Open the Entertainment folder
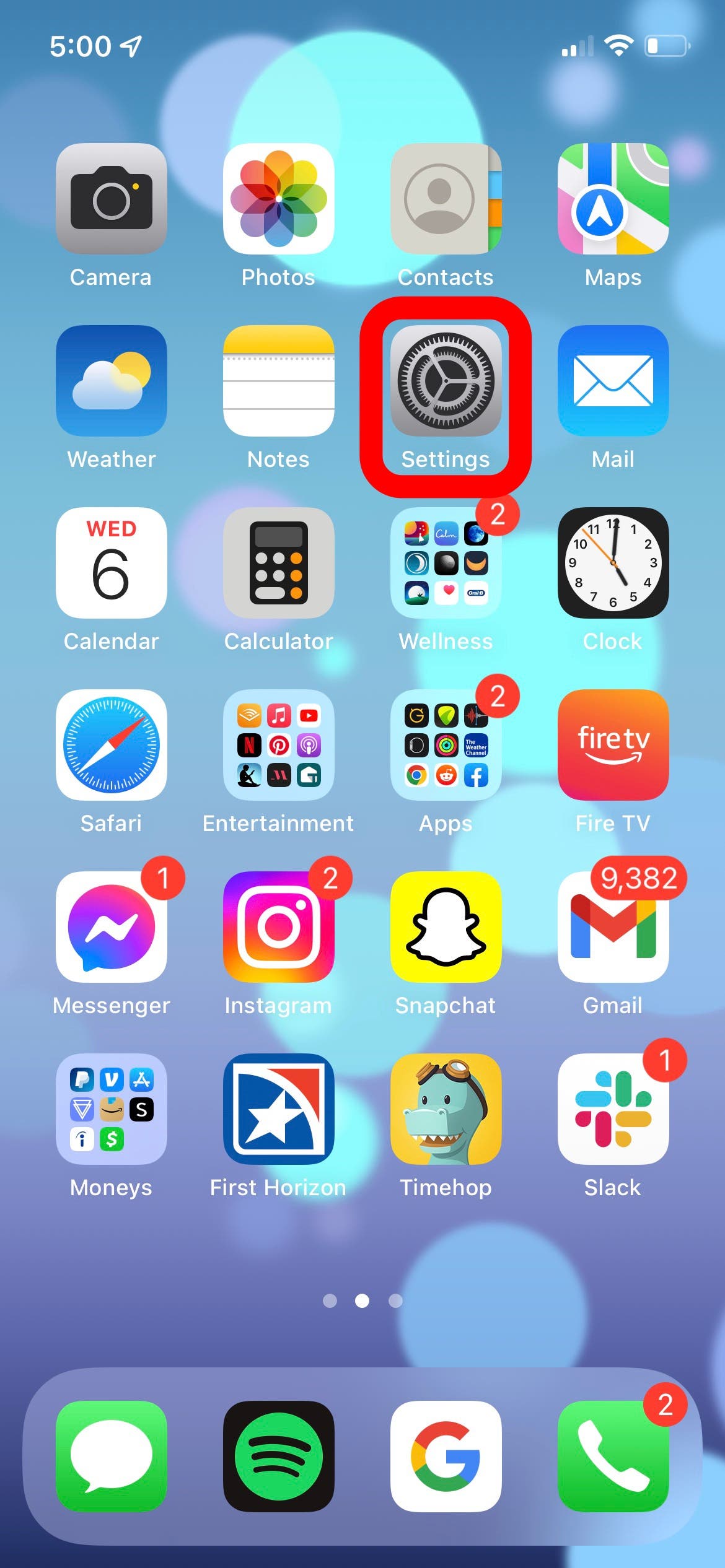725x1568 pixels. [279, 745]
